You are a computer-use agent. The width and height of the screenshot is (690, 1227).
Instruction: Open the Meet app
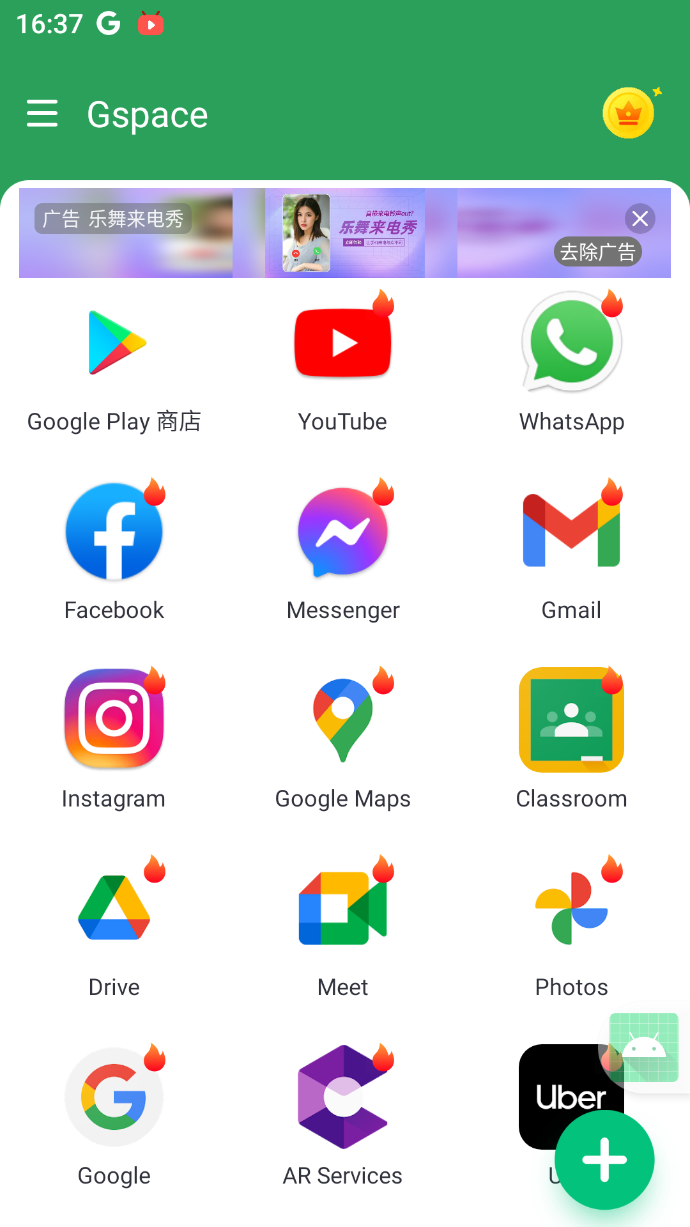tap(343, 908)
